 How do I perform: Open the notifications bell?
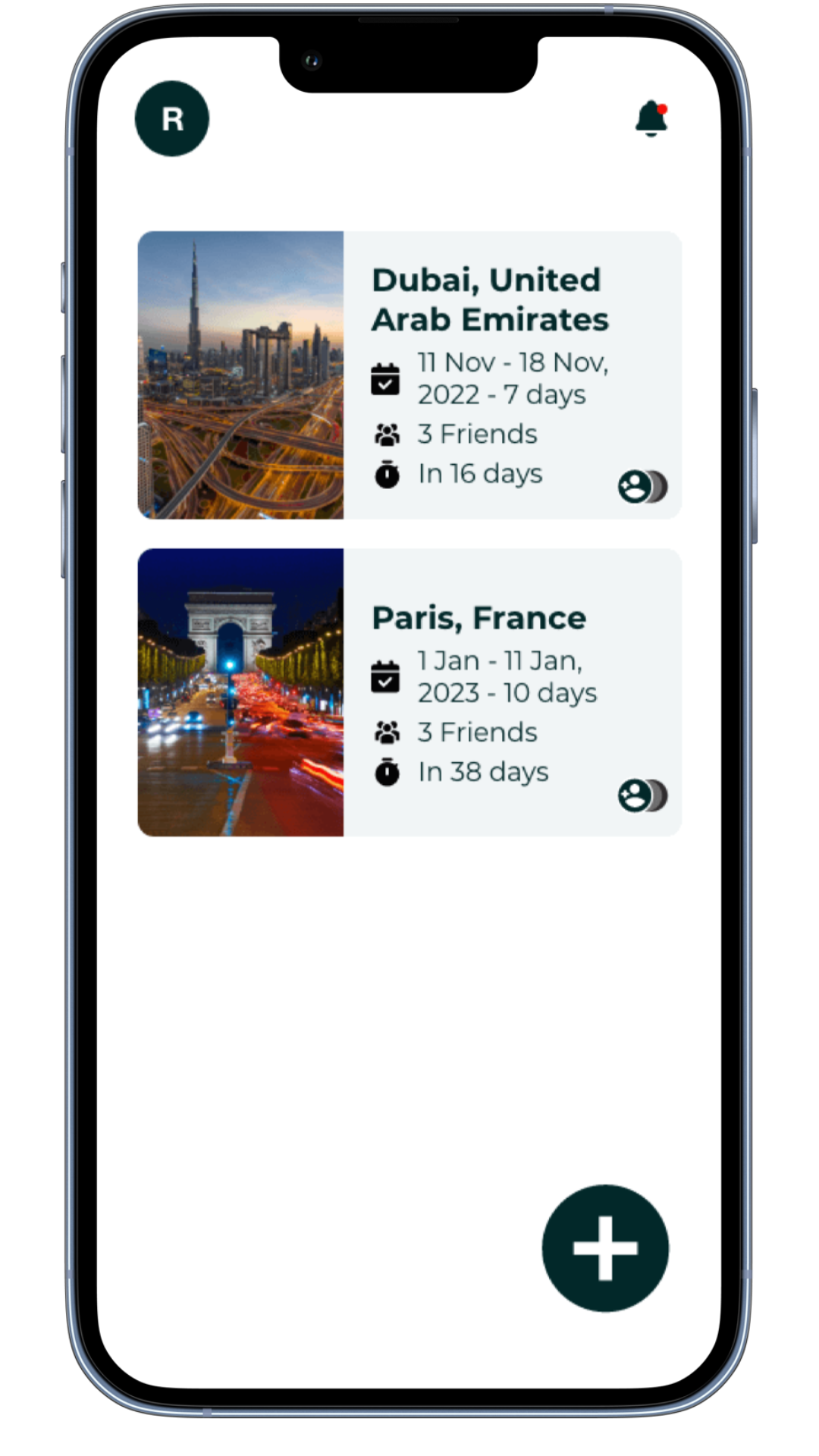pyautogui.click(x=651, y=119)
